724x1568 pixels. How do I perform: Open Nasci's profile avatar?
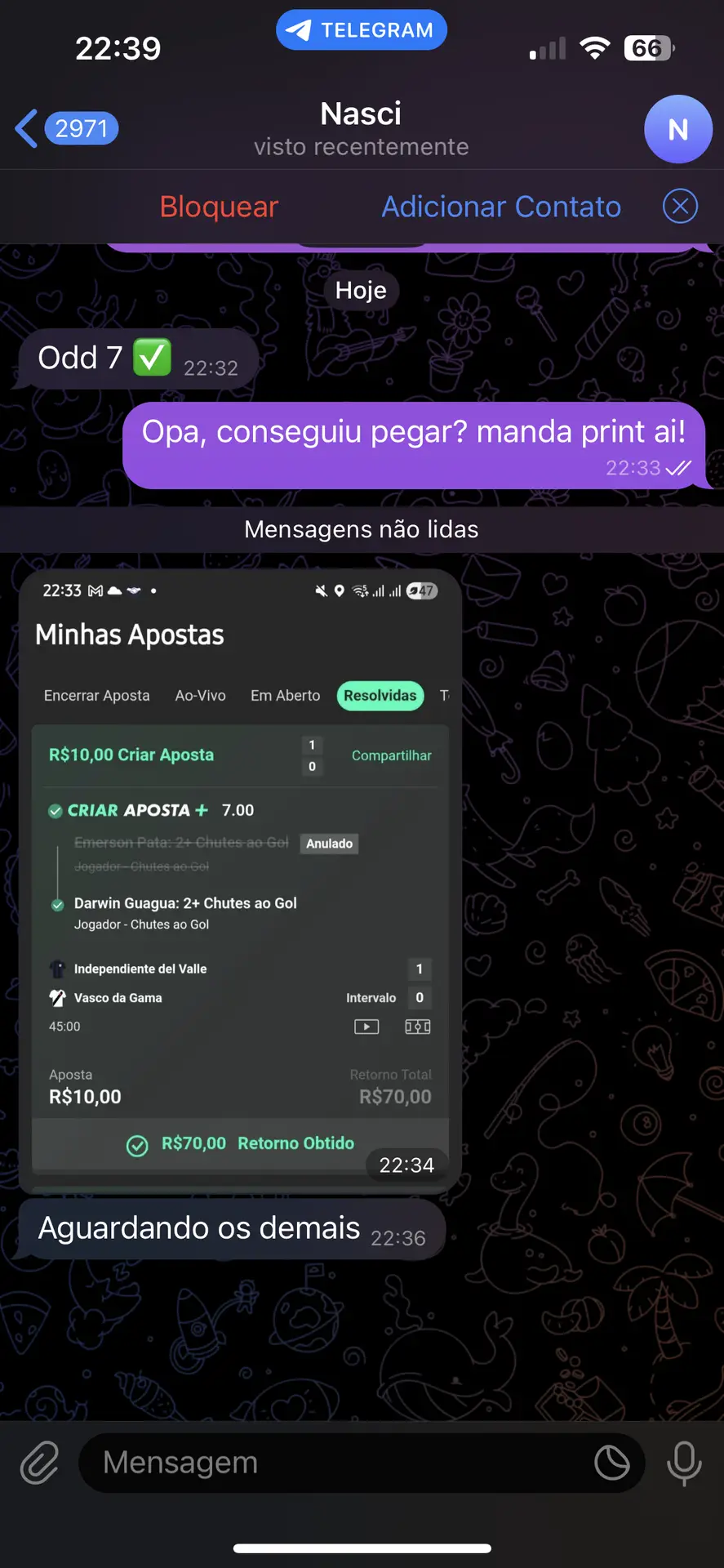click(677, 129)
